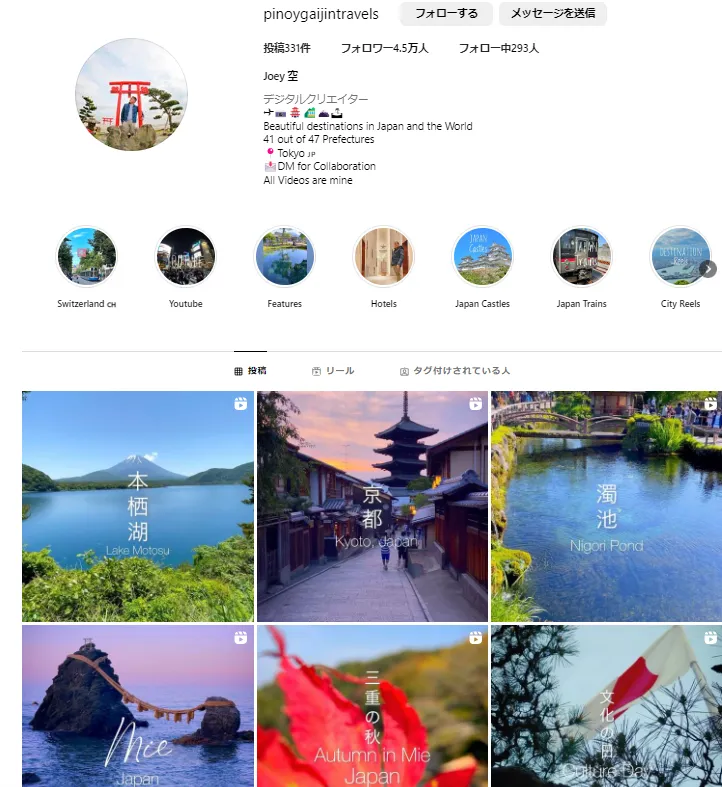This screenshot has width=722, height=787.
Task: Open the Lake Motosu reel
Action: [138, 506]
